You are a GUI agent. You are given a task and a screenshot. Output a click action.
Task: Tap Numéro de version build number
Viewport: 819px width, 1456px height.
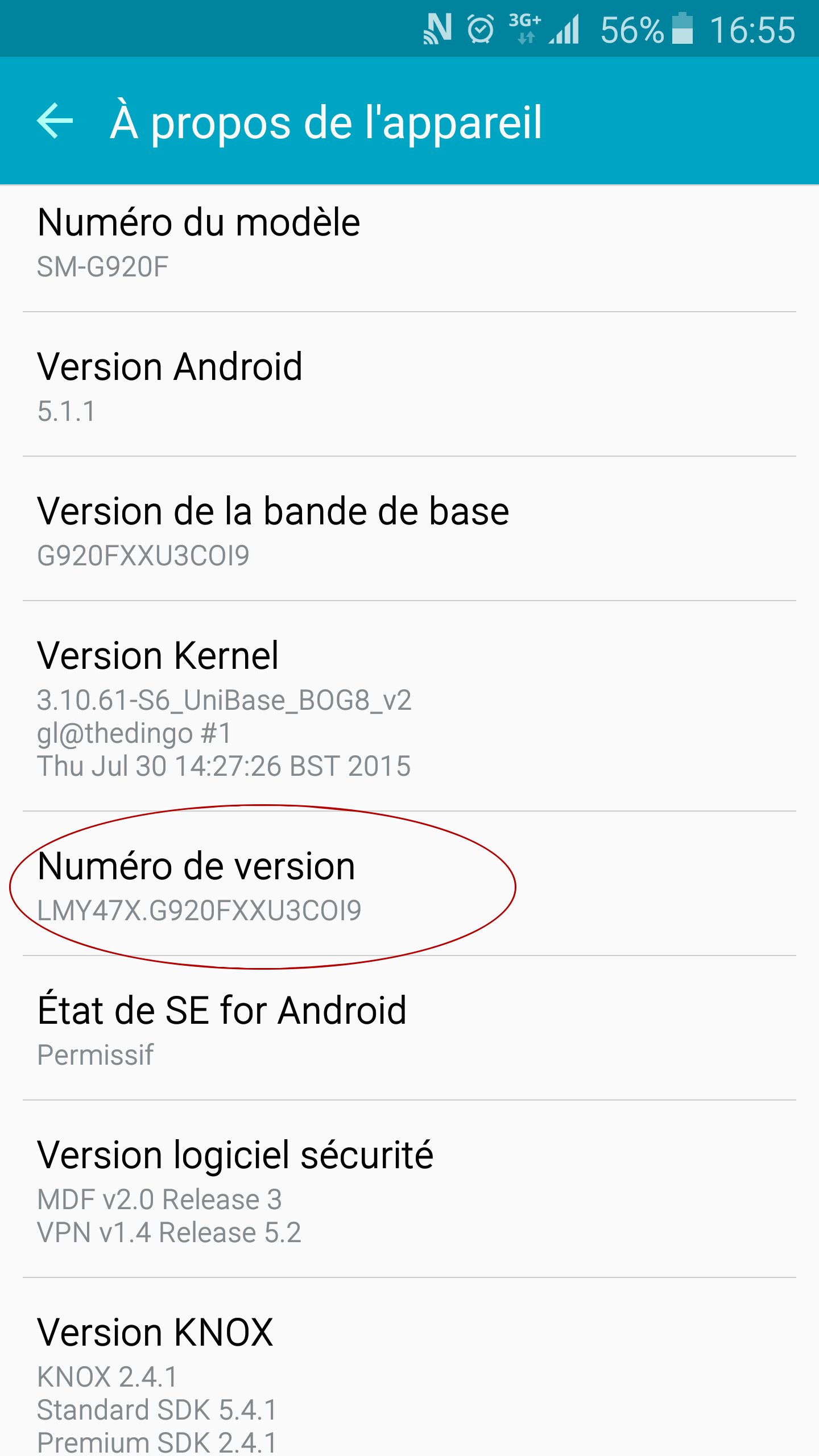pyautogui.click(x=409, y=884)
